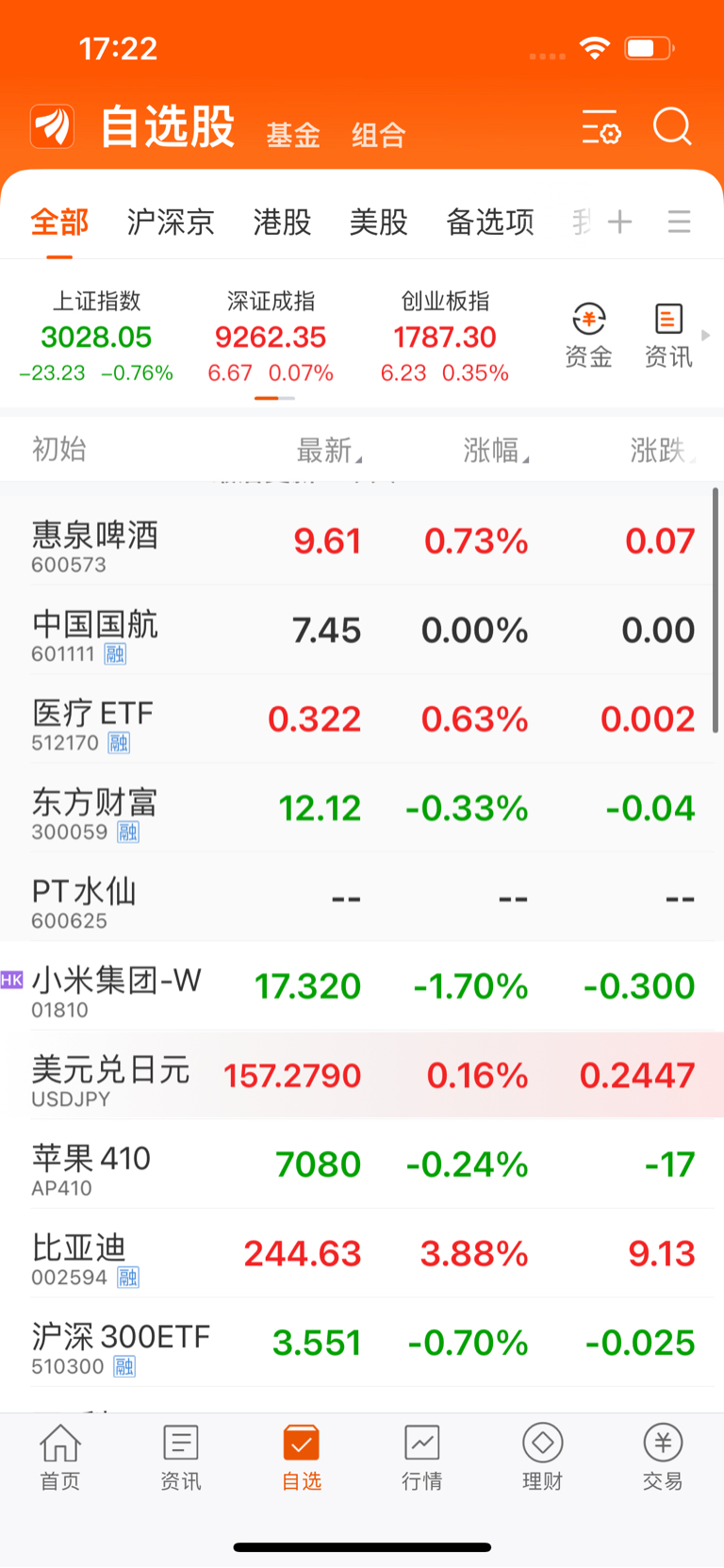
Task: Switch to the 组合 tab
Action: coord(379,135)
